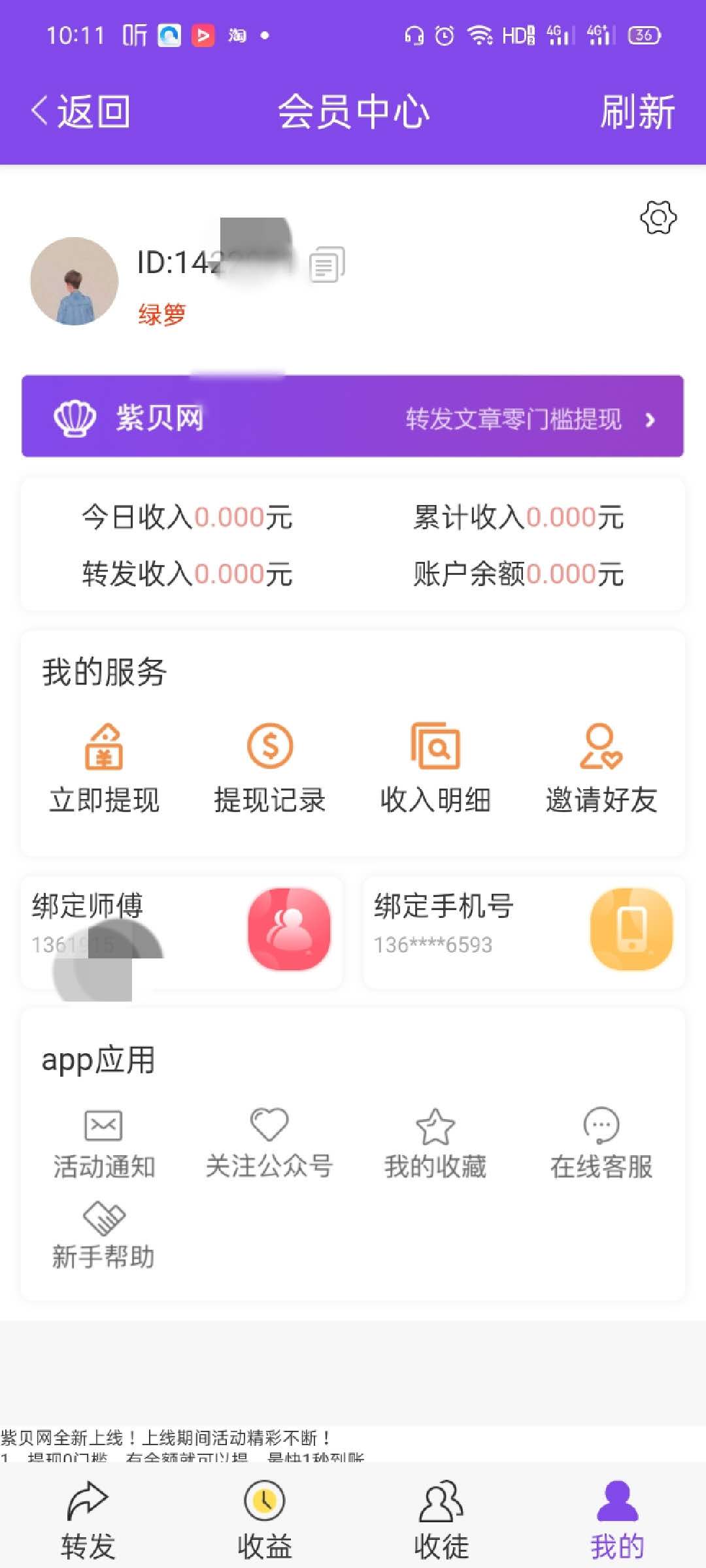Copy the user ID with the copy icon
The width and height of the screenshot is (706, 1568).
click(x=327, y=264)
